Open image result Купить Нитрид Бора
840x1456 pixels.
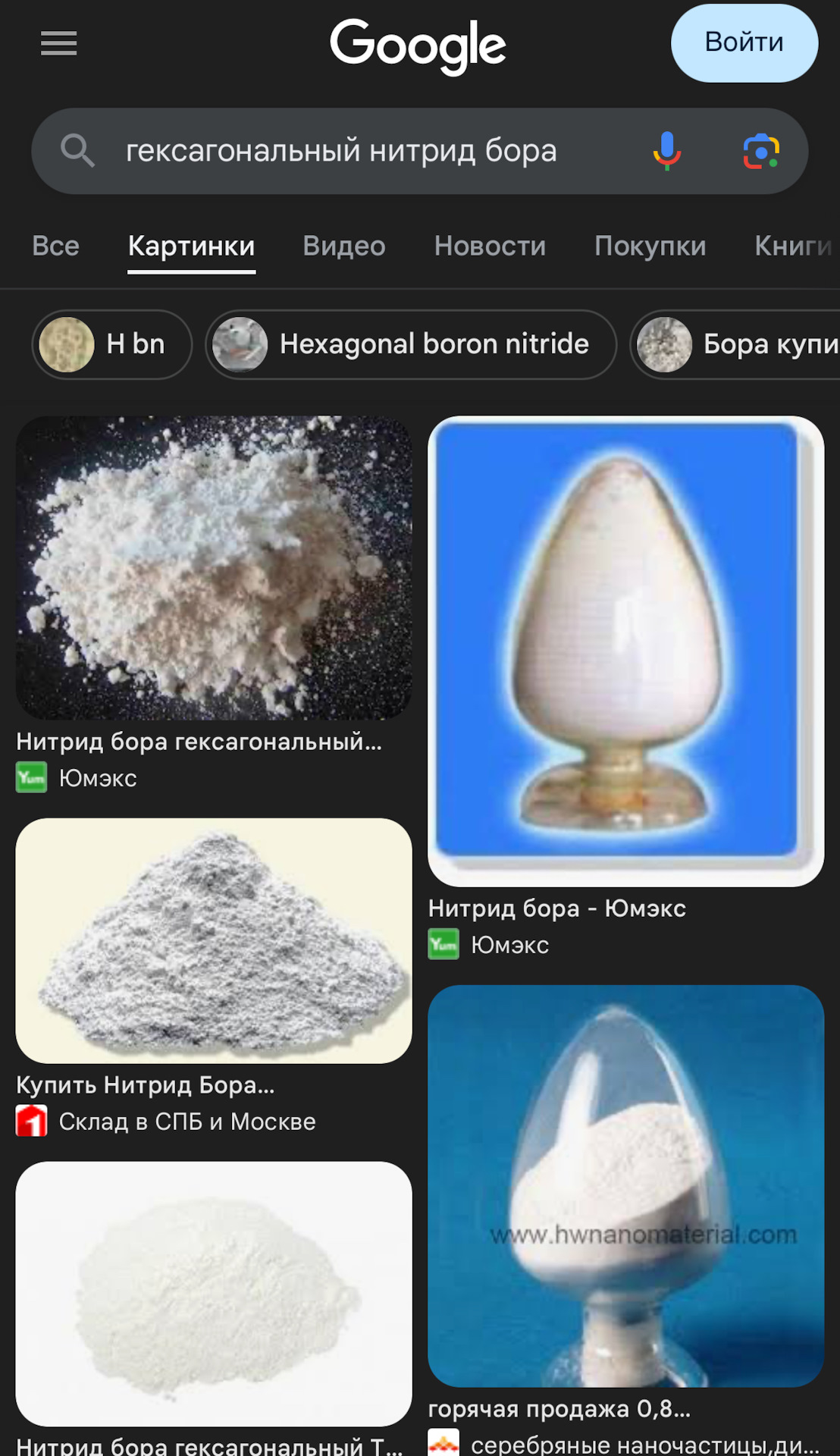point(214,940)
